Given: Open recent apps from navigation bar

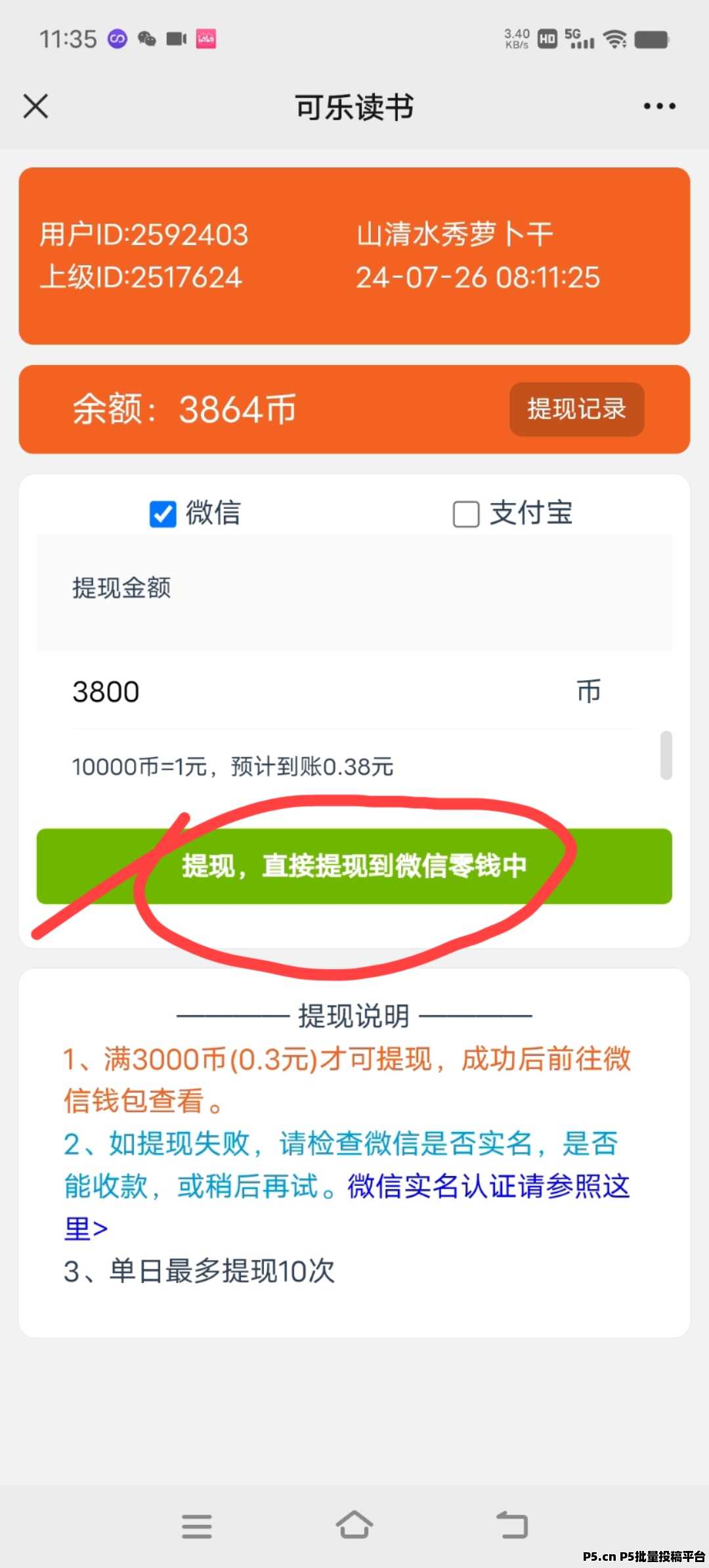Looking at the screenshot, I should click(196, 1526).
